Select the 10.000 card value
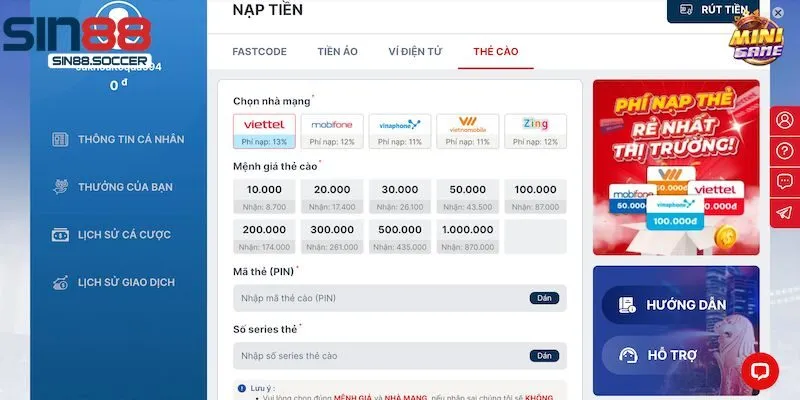 (x=264, y=195)
